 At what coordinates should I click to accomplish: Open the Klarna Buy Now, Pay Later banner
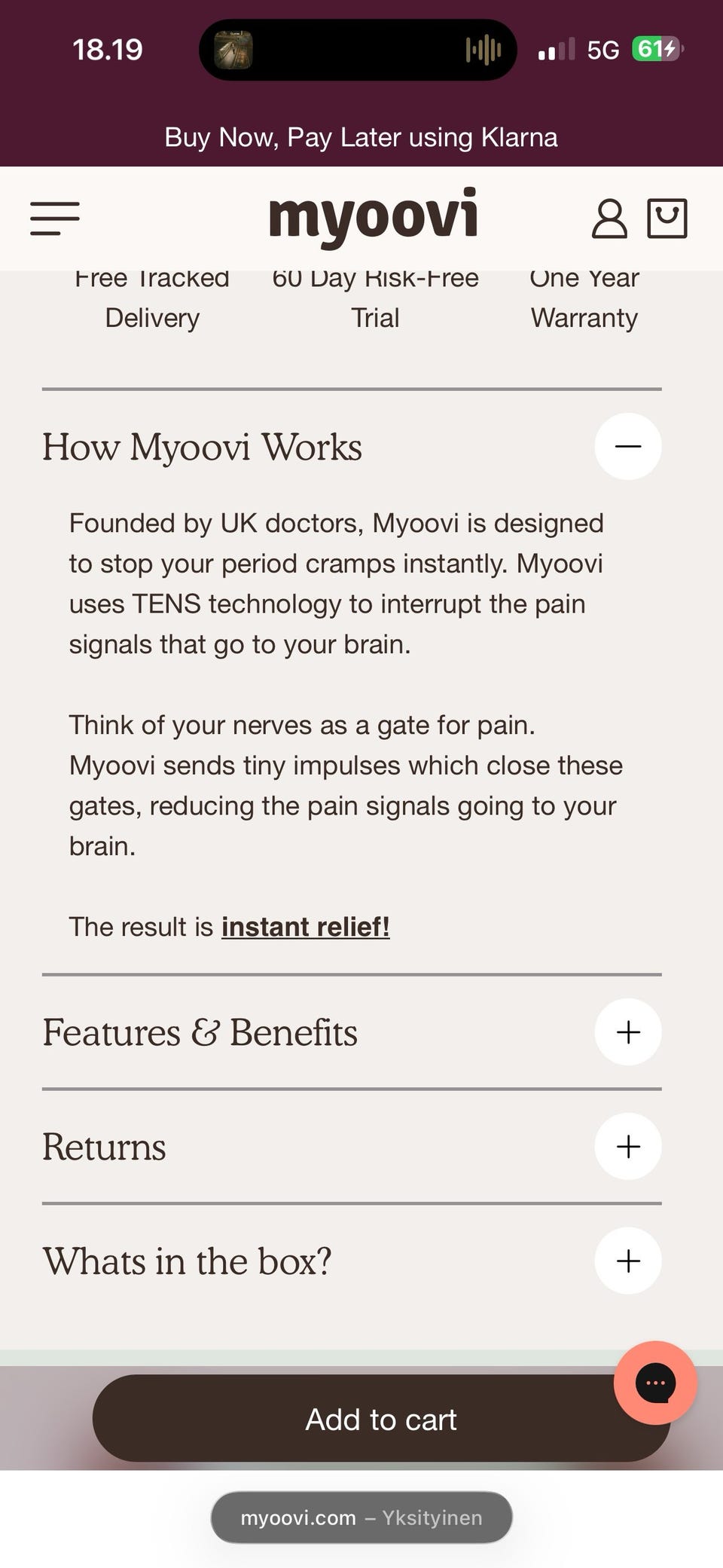click(361, 137)
